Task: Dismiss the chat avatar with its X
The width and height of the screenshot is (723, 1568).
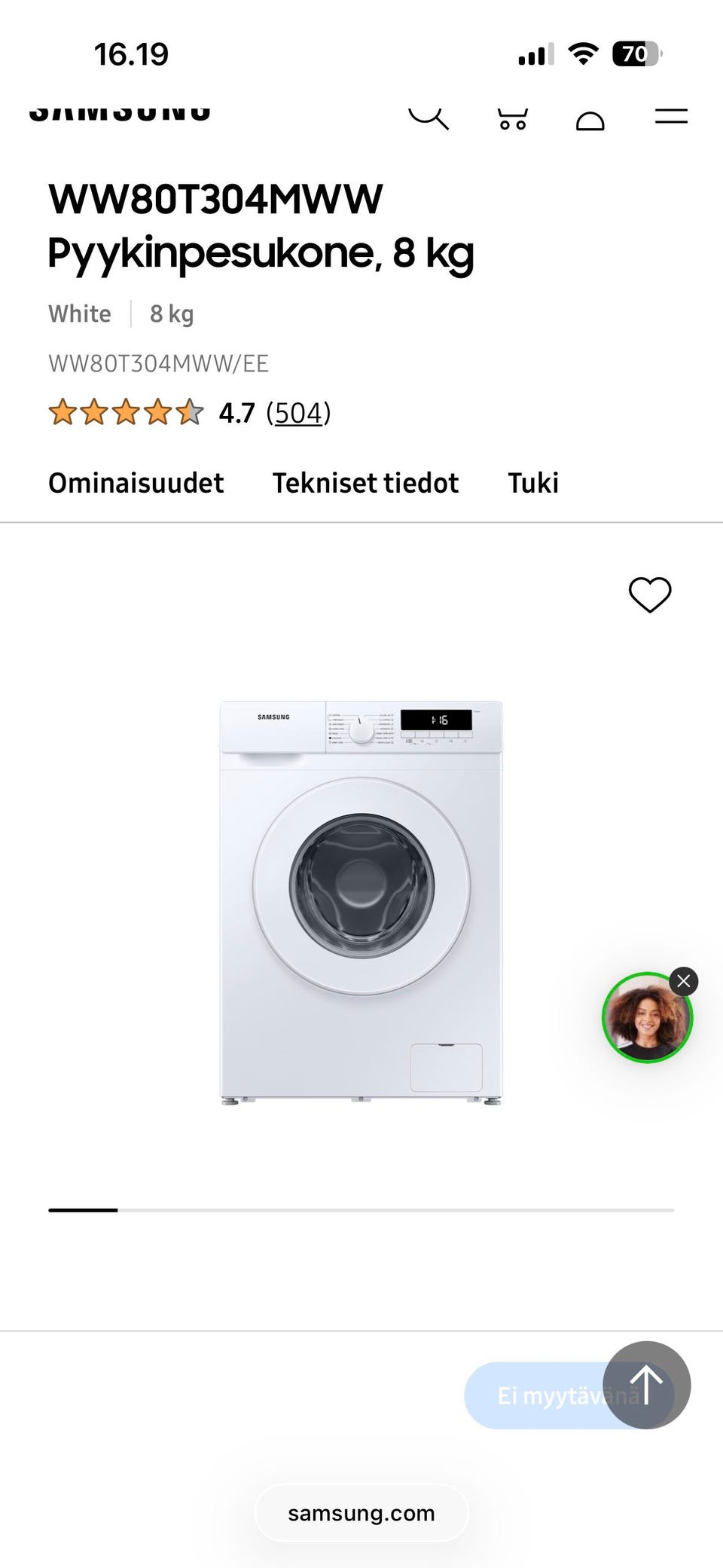Action: click(683, 981)
